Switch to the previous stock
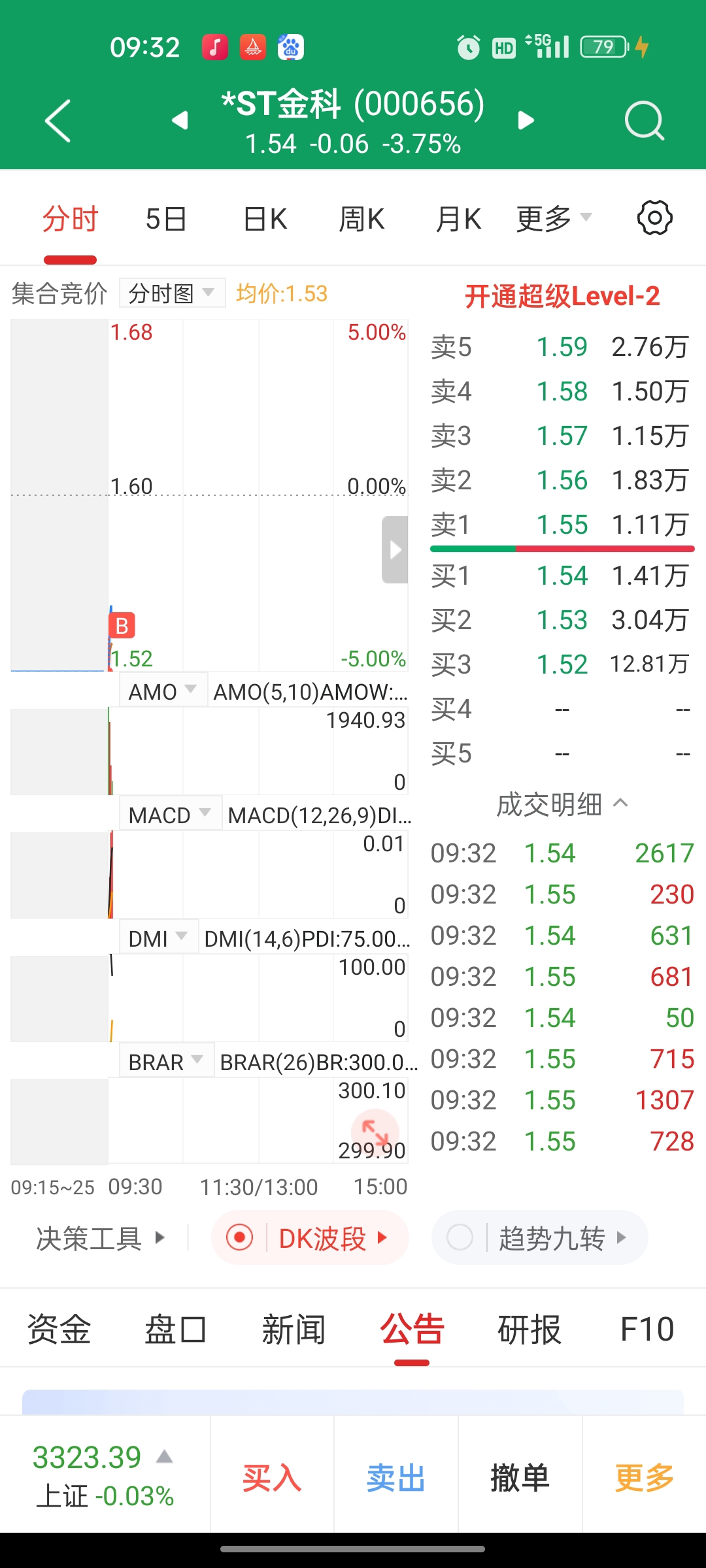706x1568 pixels. [x=180, y=121]
